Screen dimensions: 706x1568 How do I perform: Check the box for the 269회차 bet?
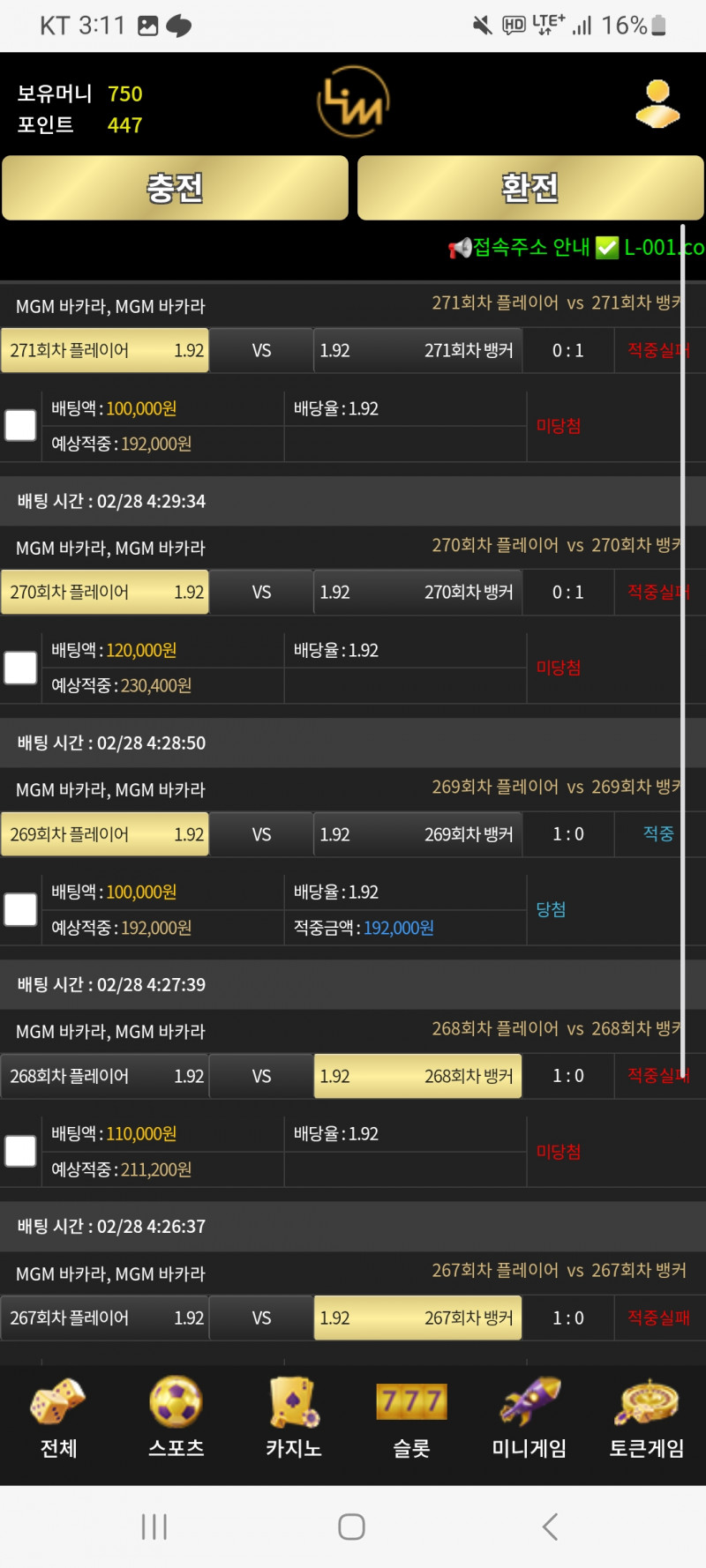coord(20,909)
